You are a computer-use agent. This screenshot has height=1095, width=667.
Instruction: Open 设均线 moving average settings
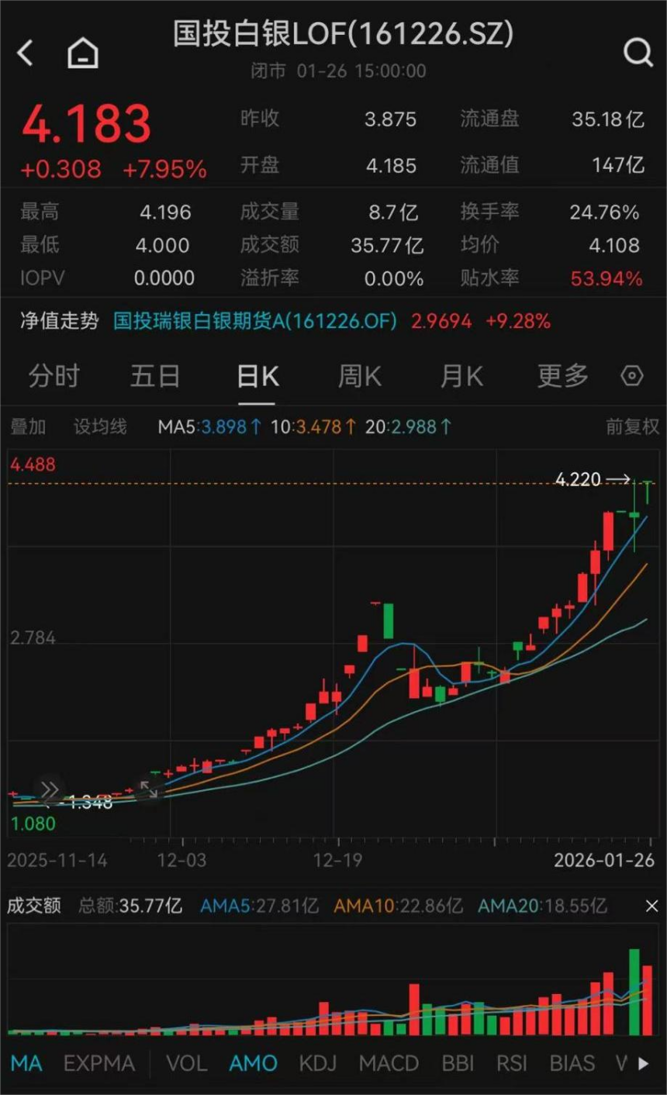point(100,427)
